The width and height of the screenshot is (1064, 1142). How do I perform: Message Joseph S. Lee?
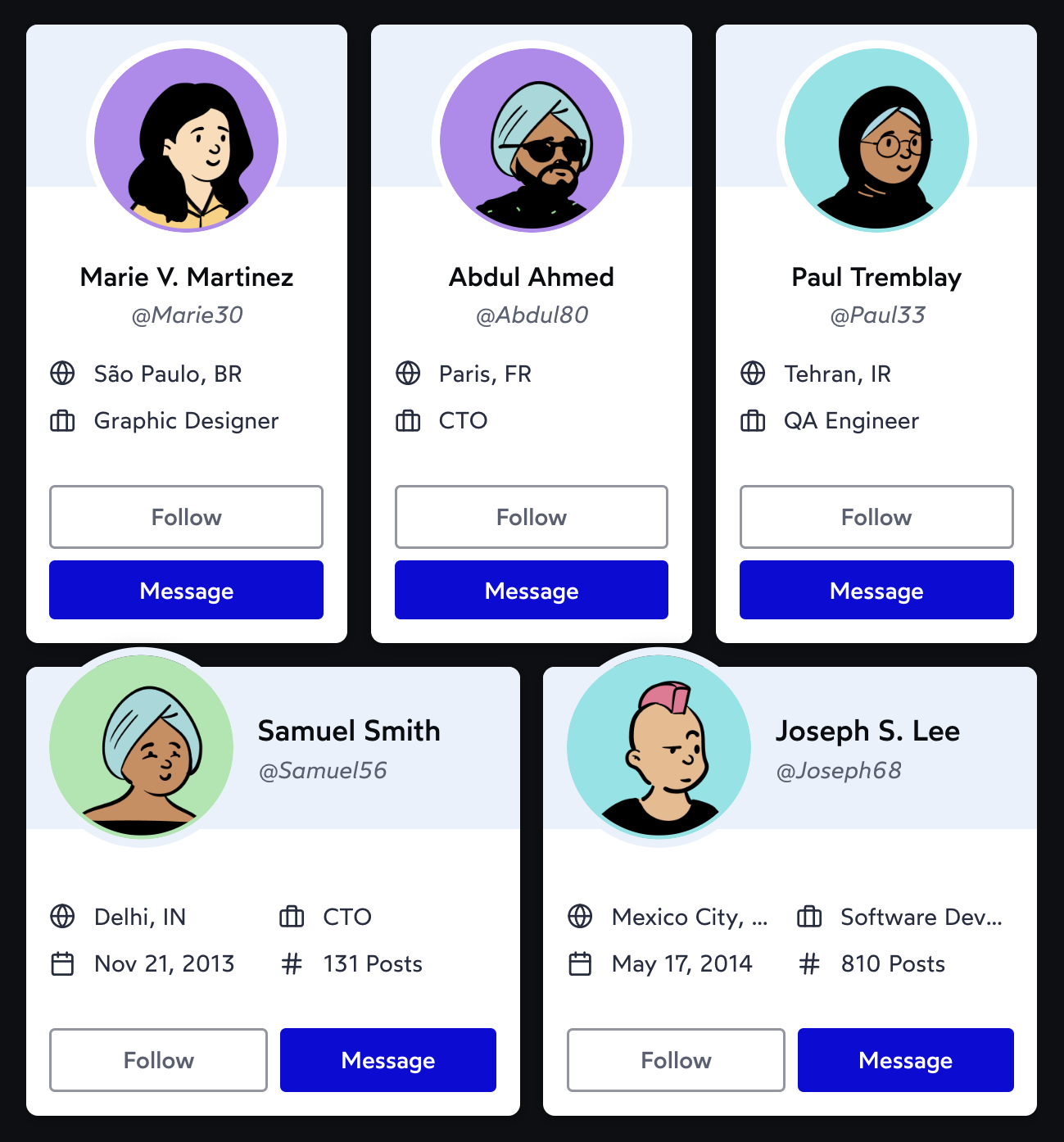905,1060
